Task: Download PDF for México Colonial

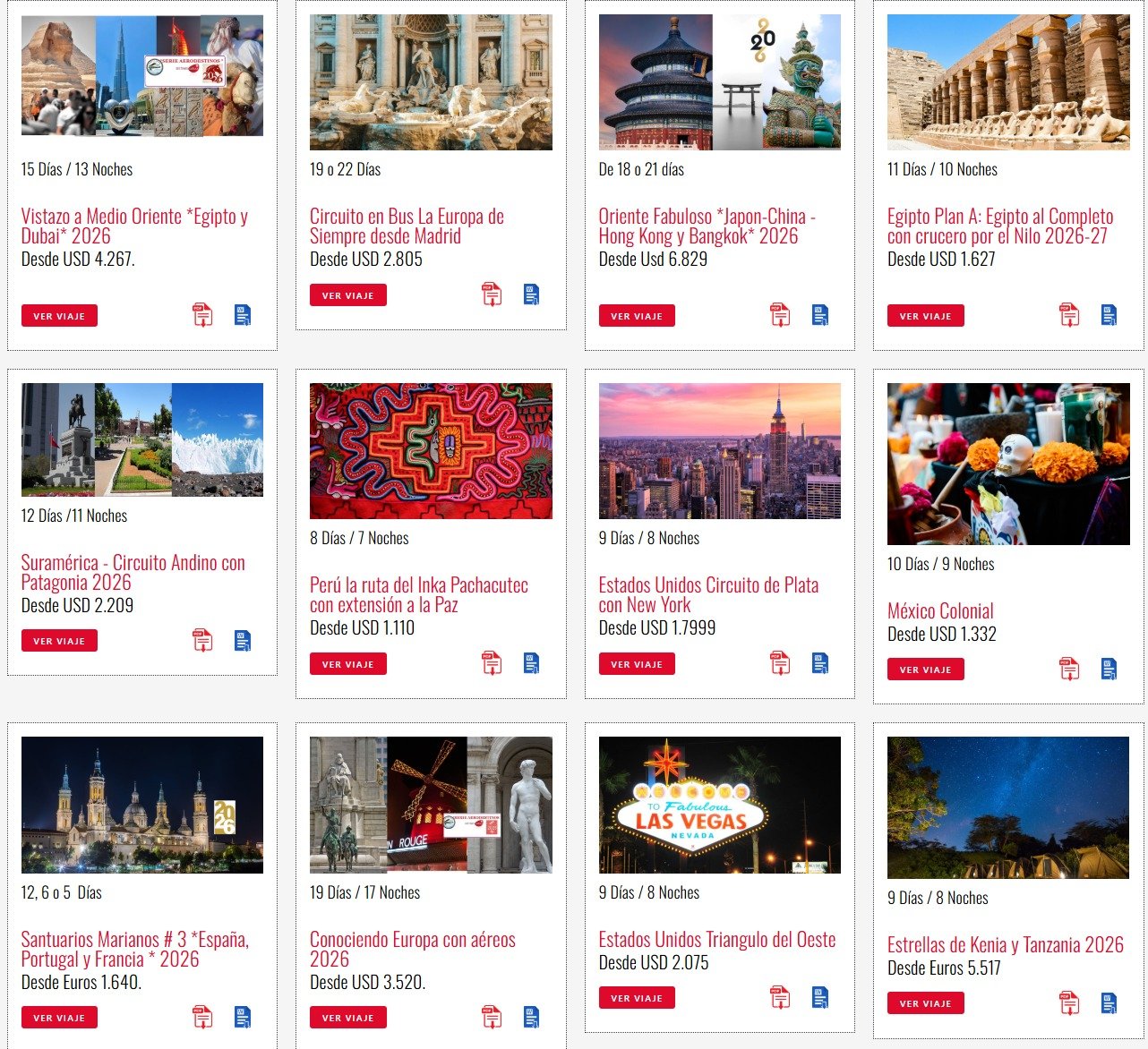Action: point(1069,669)
